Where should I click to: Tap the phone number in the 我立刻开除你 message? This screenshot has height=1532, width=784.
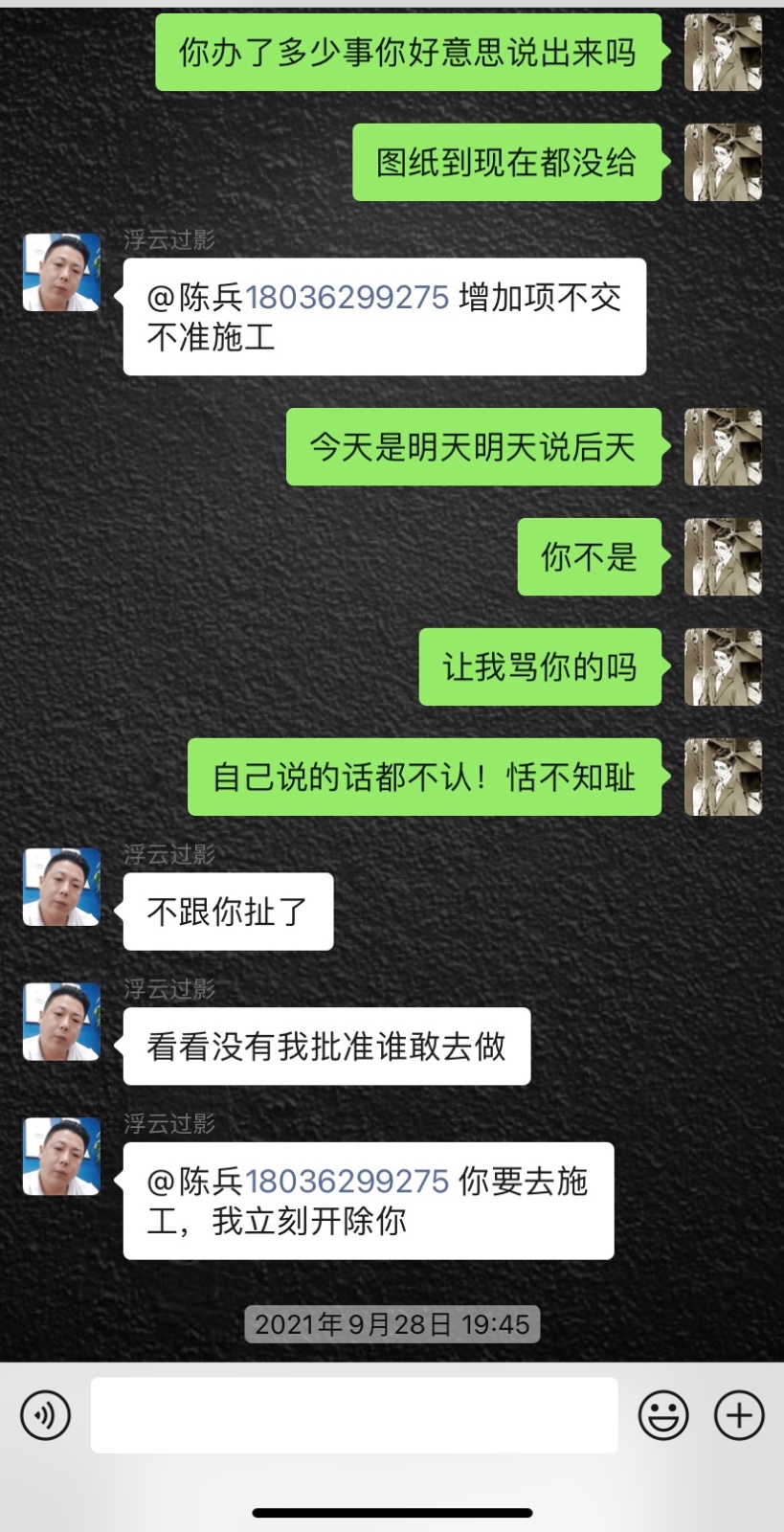[x=347, y=1182]
